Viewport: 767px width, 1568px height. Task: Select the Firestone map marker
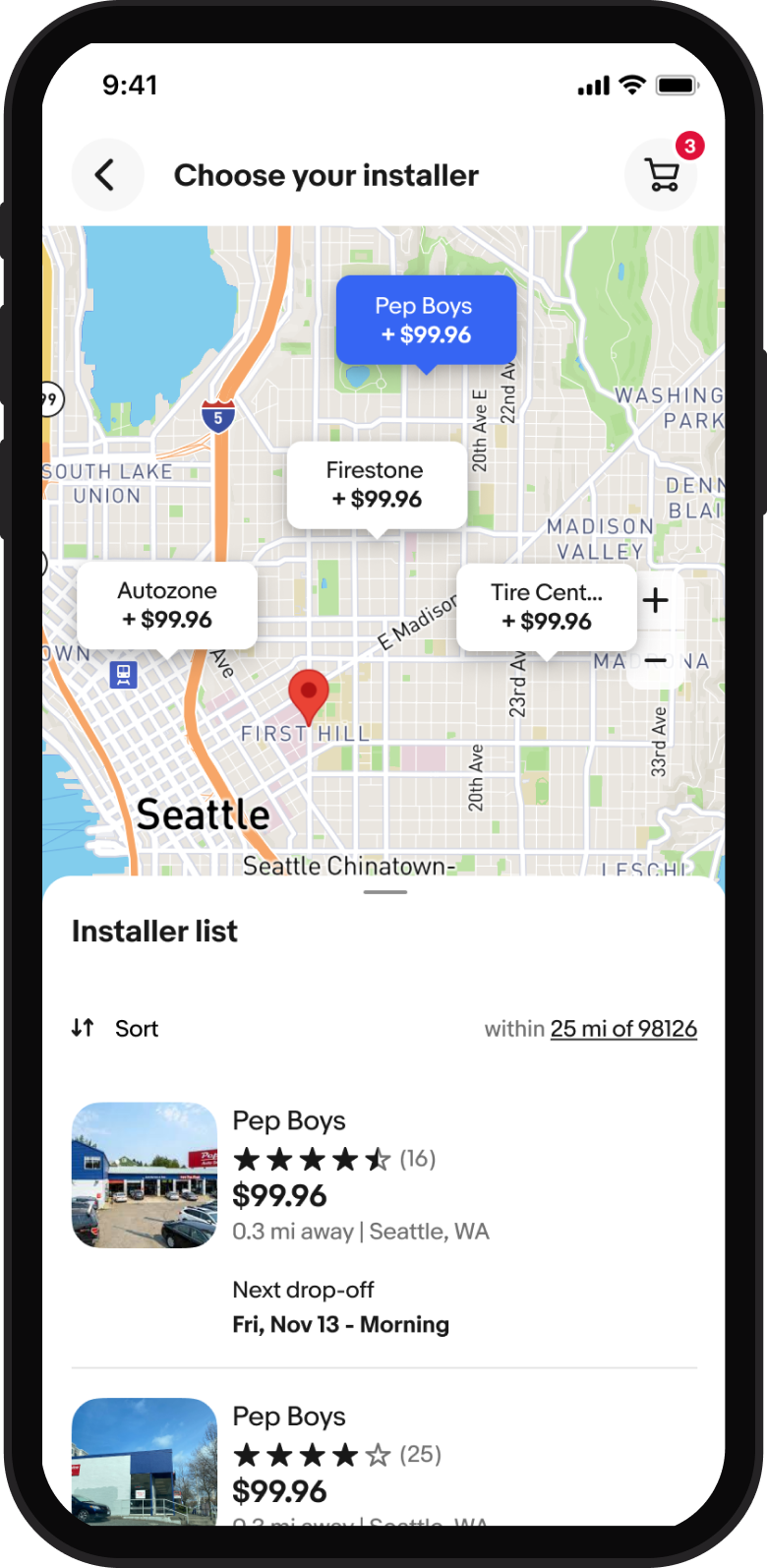pyautogui.click(x=377, y=486)
